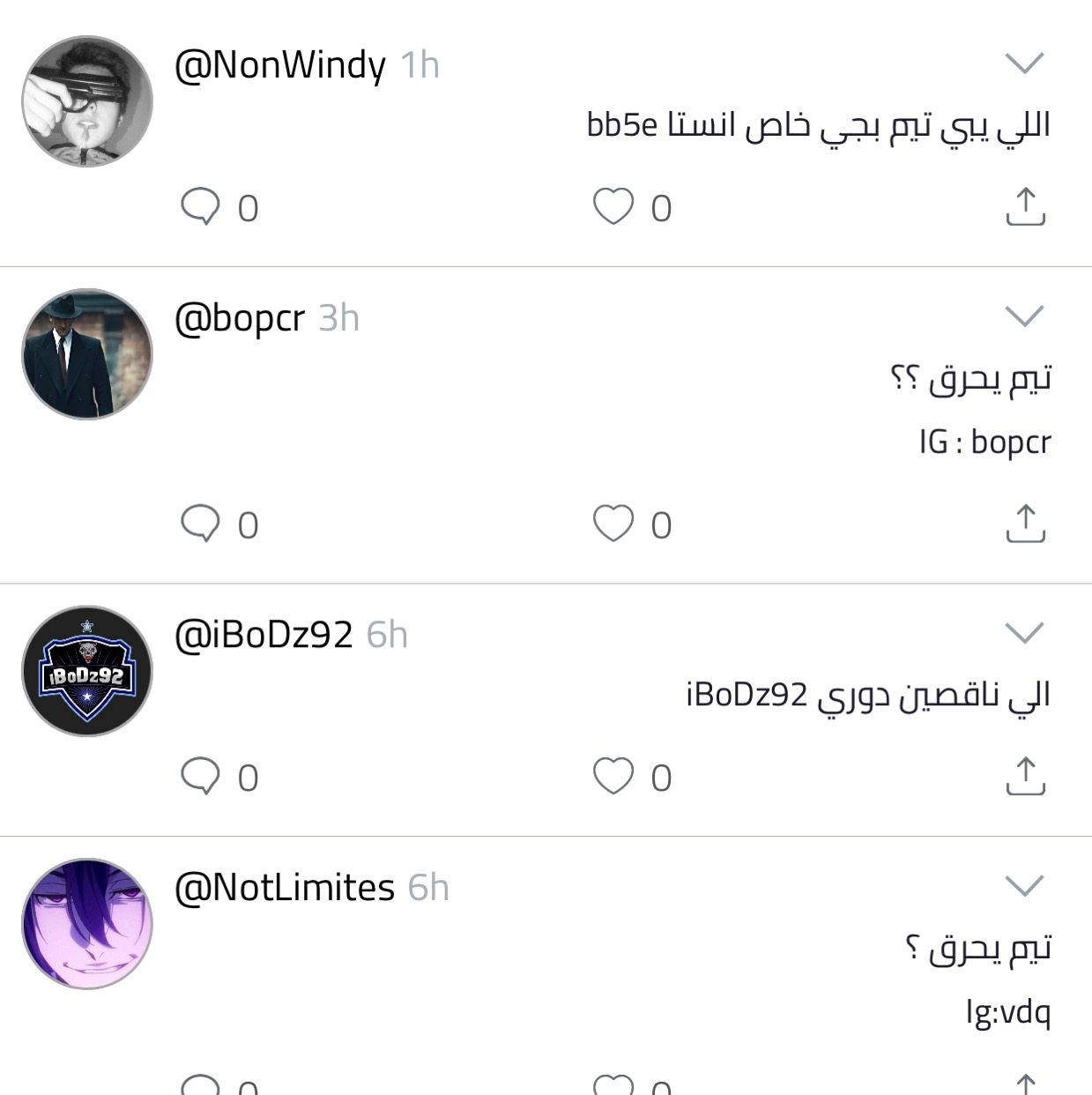Reply to @NonWindy's post

click(x=200, y=207)
